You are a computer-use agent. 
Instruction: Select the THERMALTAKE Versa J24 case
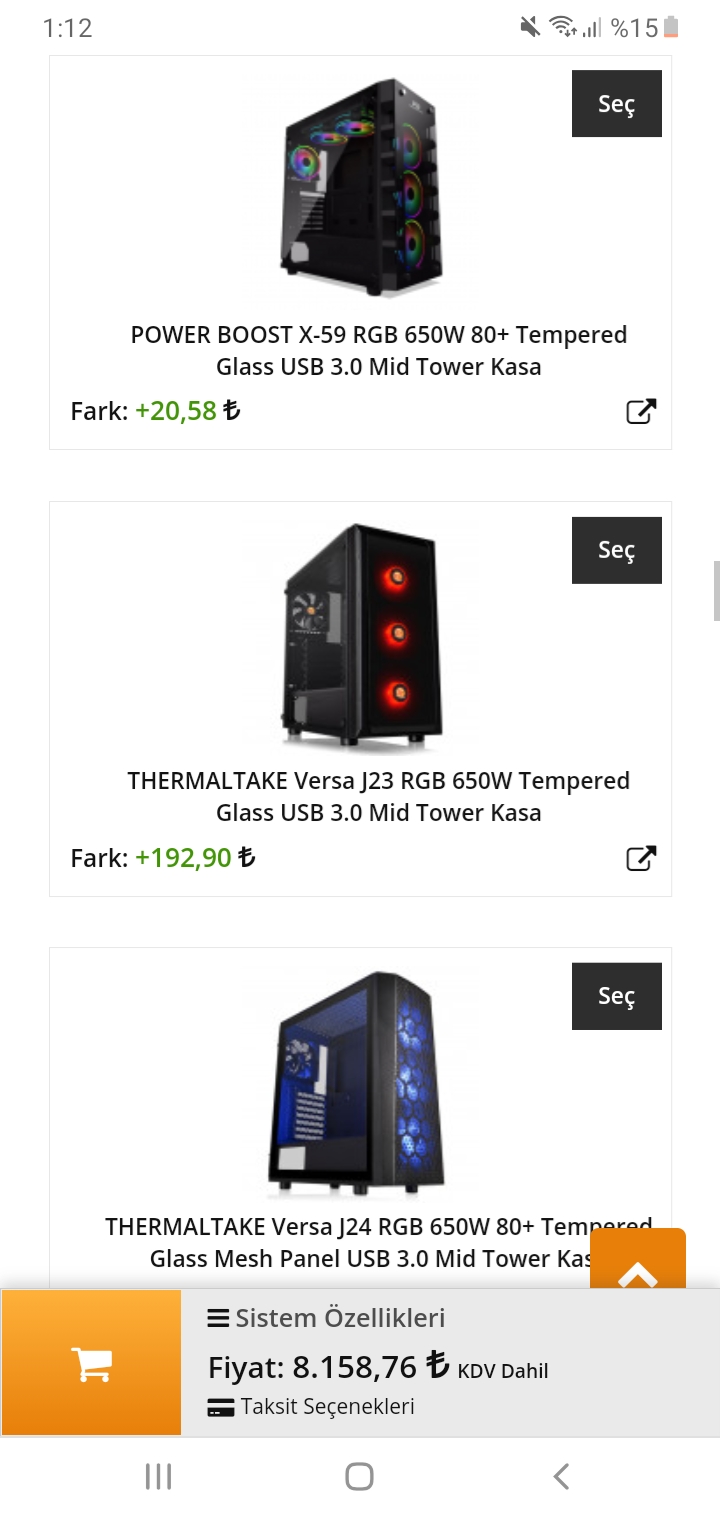[616, 996]
